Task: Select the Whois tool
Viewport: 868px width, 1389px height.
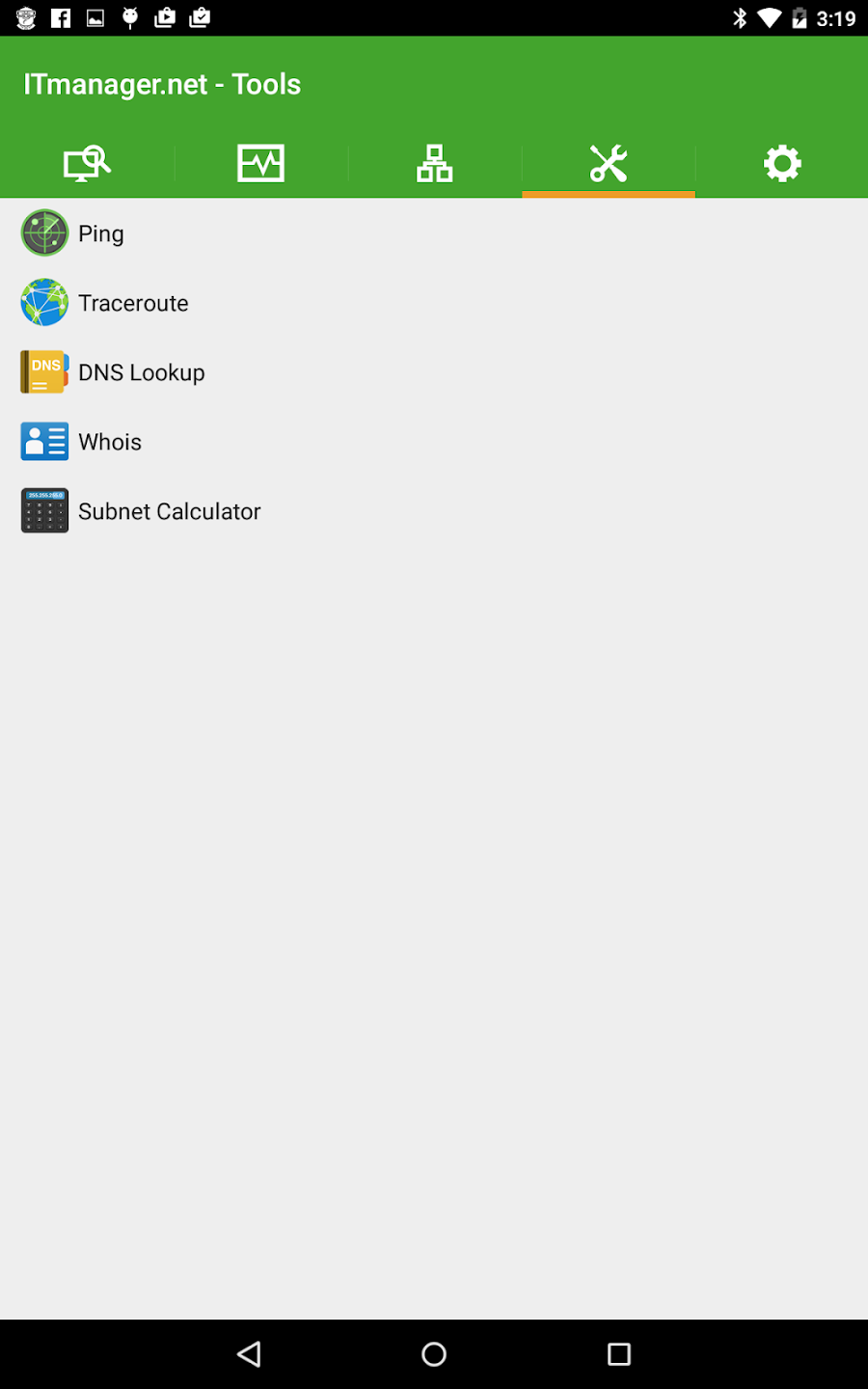Action: tap(434, 442)
